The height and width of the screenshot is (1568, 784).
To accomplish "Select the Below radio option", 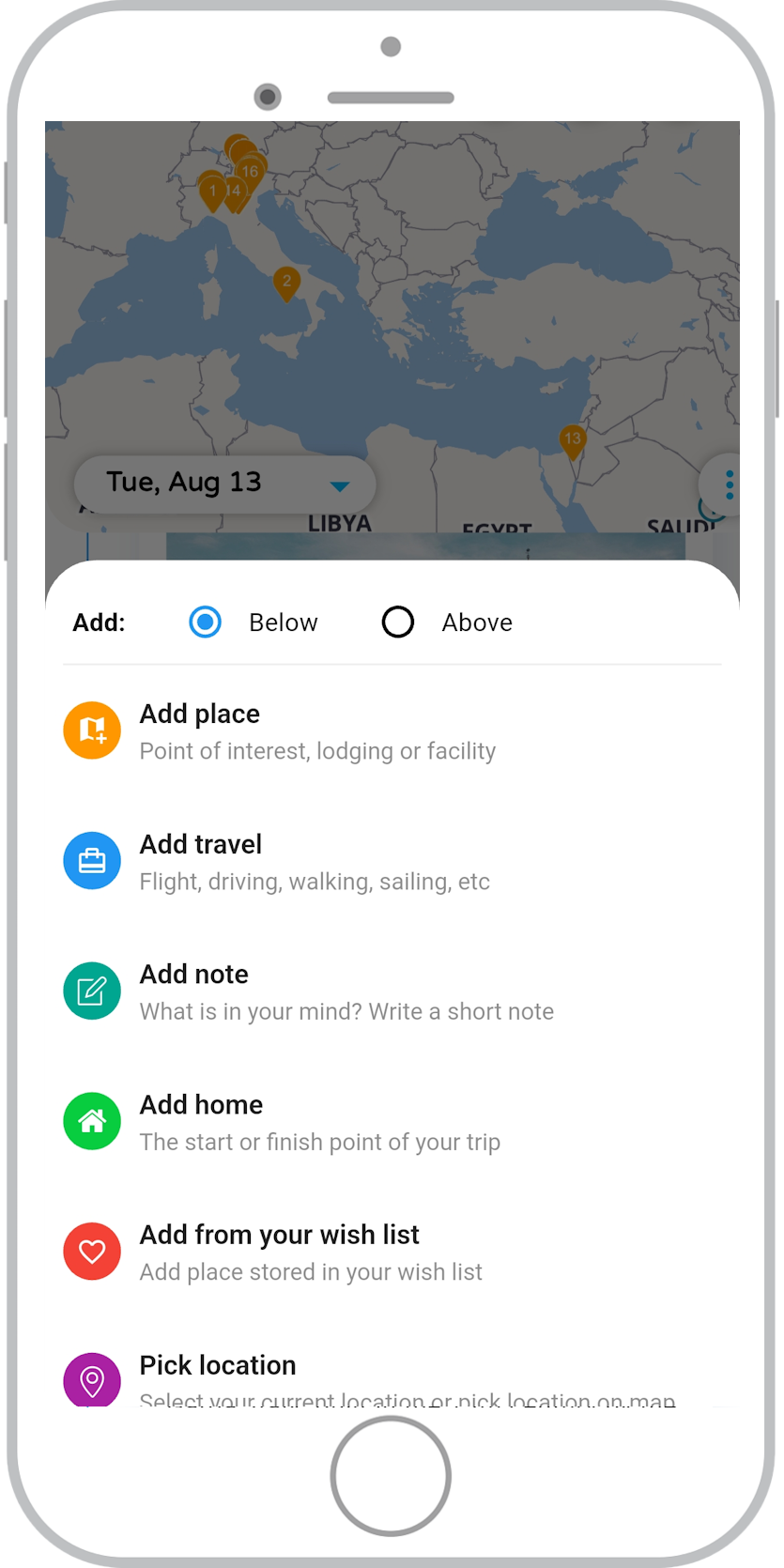I will (x=206, y=622).
